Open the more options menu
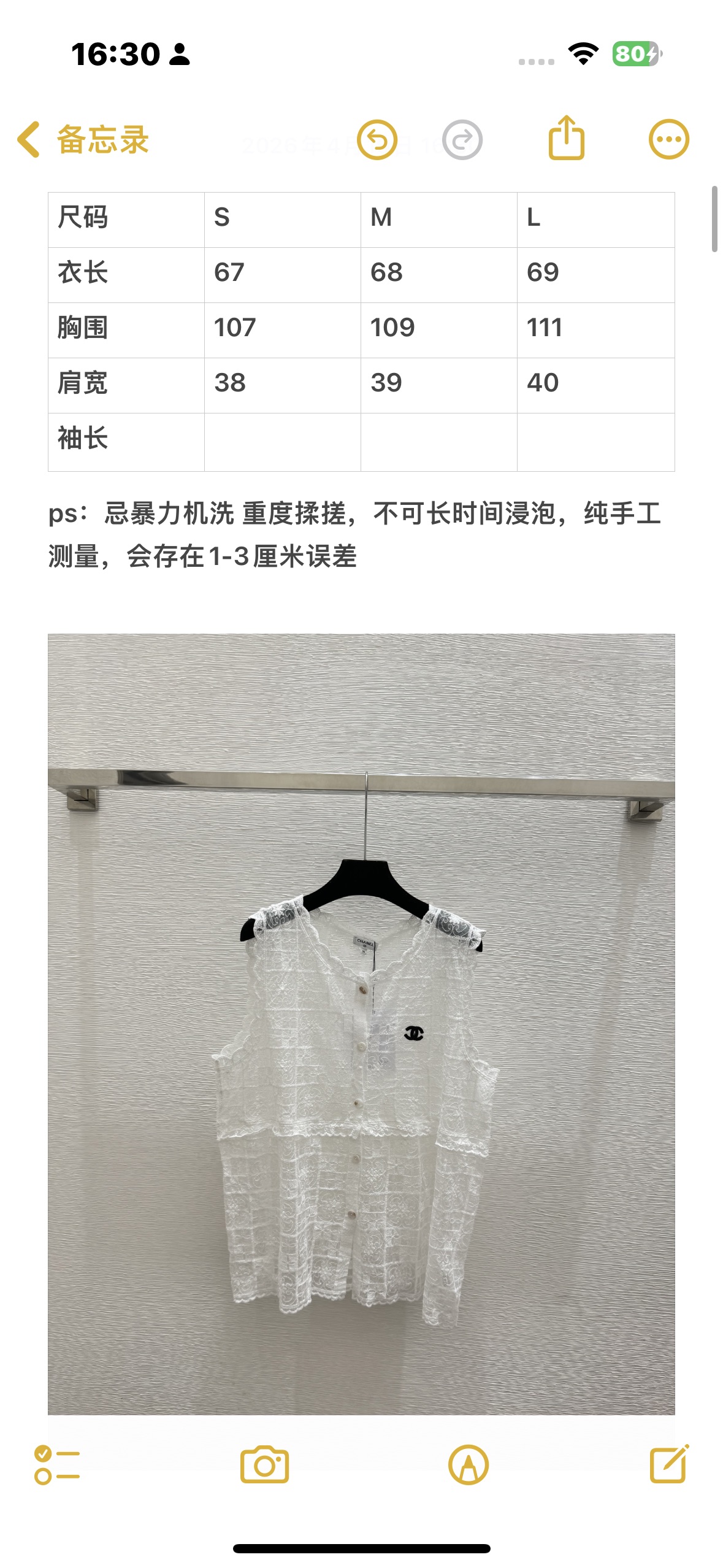This screenshot has height=1568, width=723. [x=669, y=139]
